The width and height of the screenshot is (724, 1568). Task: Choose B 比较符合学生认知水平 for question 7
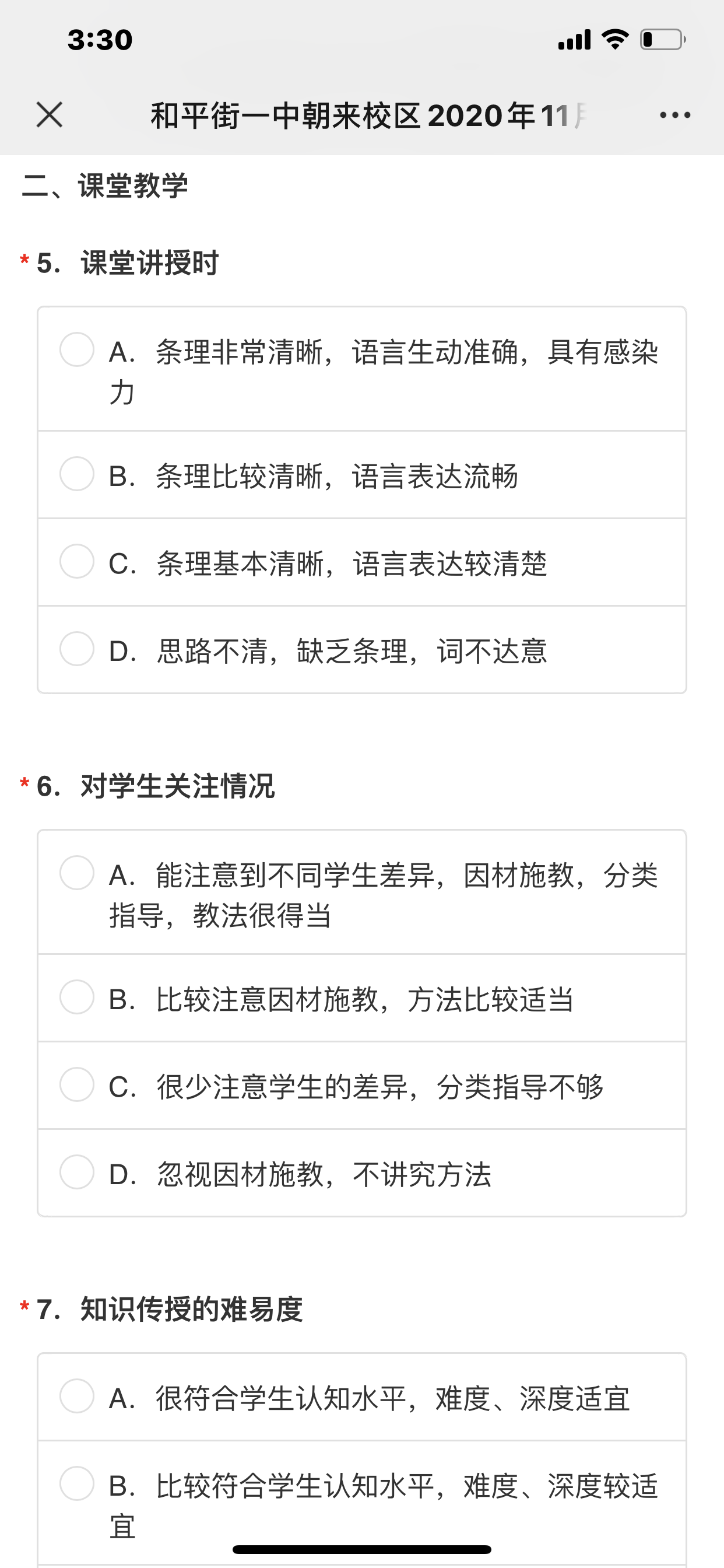point(78,1484)
